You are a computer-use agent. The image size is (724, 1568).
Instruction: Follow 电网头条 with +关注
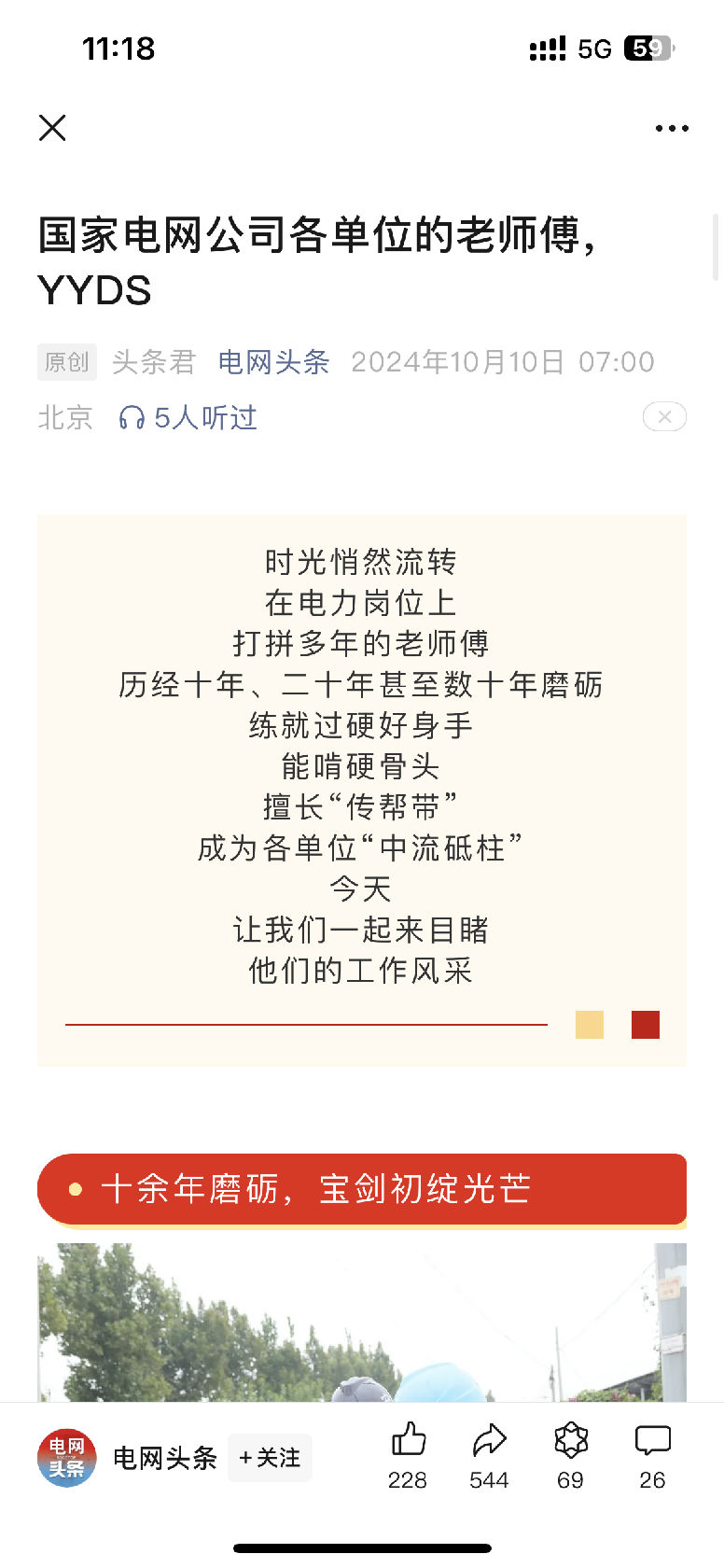(x=270, y=1458)
